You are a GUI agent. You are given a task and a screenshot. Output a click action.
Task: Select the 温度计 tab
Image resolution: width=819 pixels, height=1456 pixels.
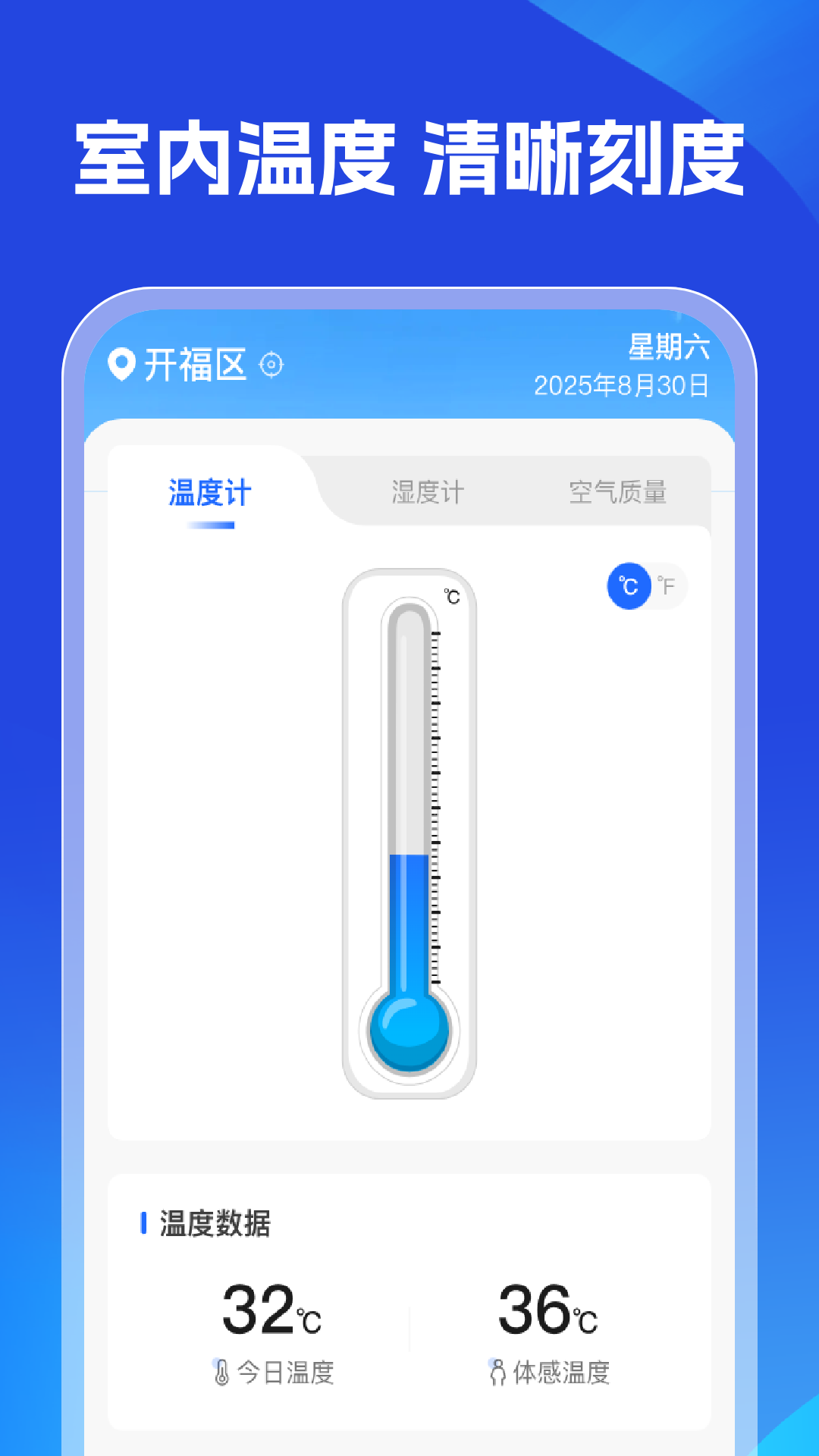click(x=206, y=491)
